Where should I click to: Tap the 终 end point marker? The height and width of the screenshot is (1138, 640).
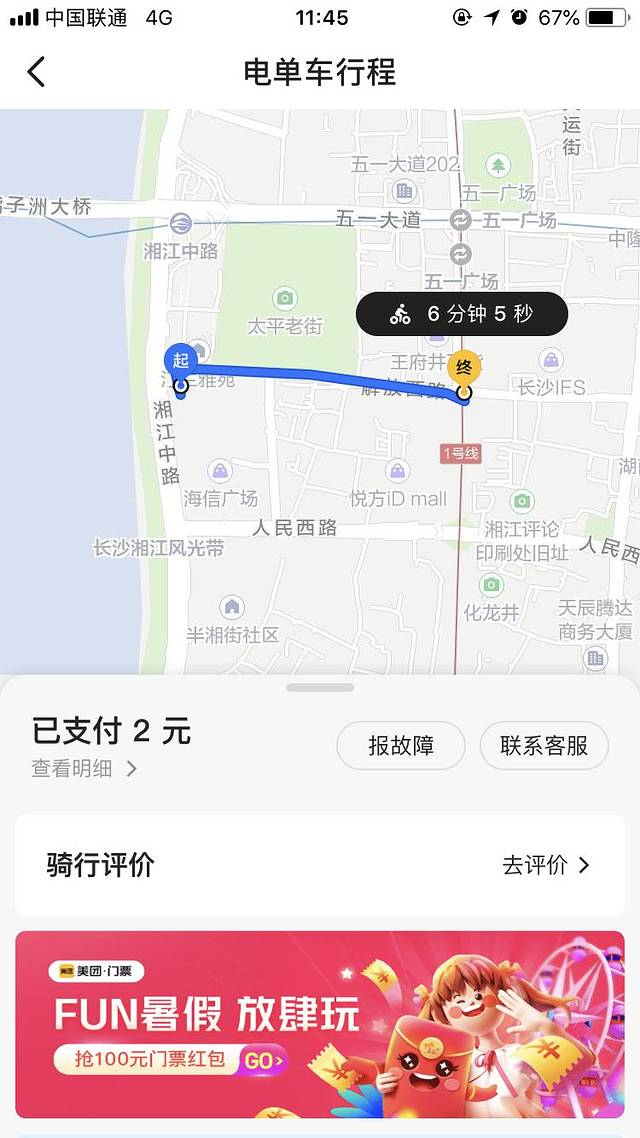point(464,368)
